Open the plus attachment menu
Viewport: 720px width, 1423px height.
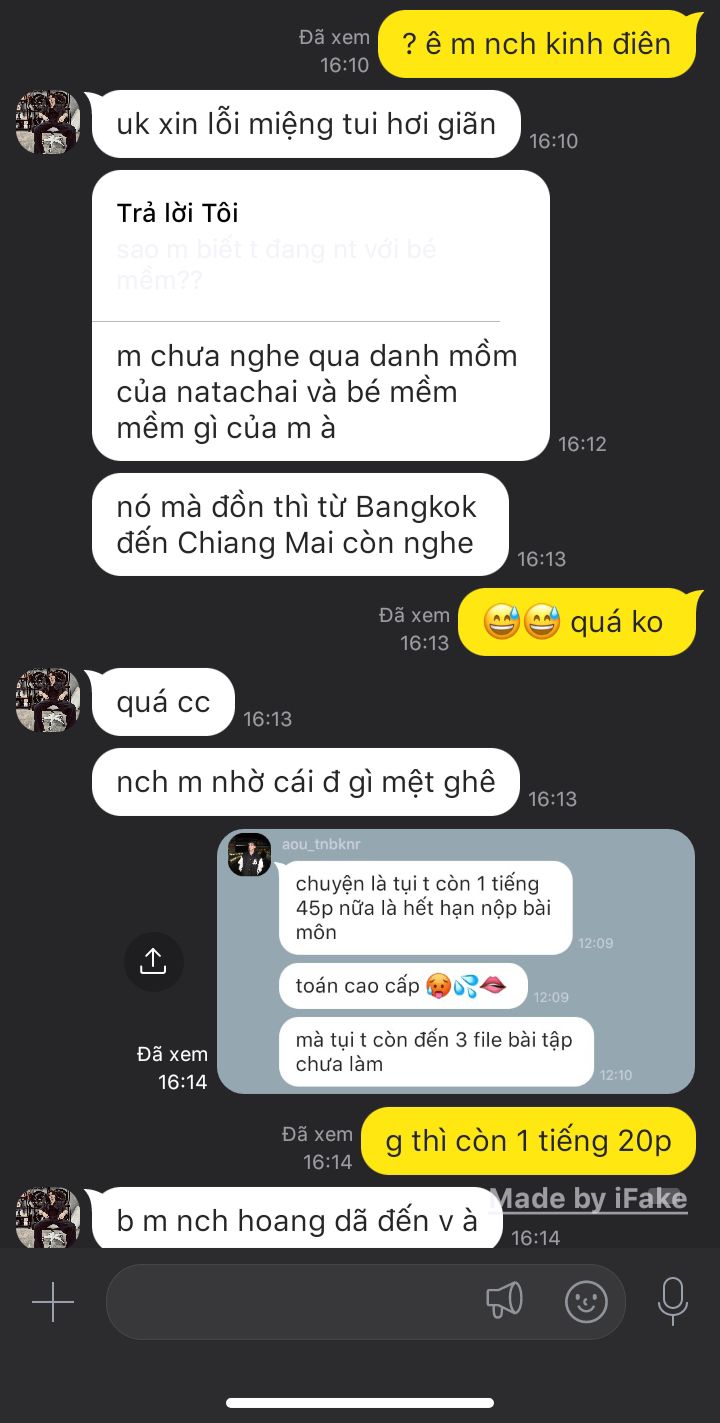tap(53, 1302)
